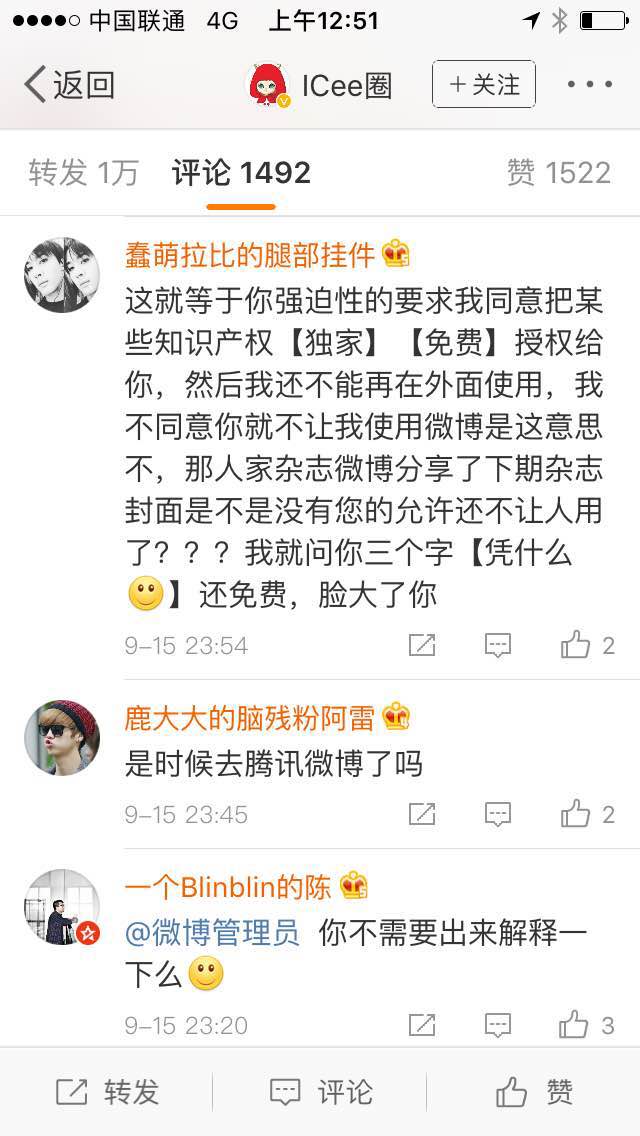The width and height of the screenshot is (640, 1136).
Task: Reply to 鹿大大的脑残粉阿雷's comment
Action: click(498, 814)
